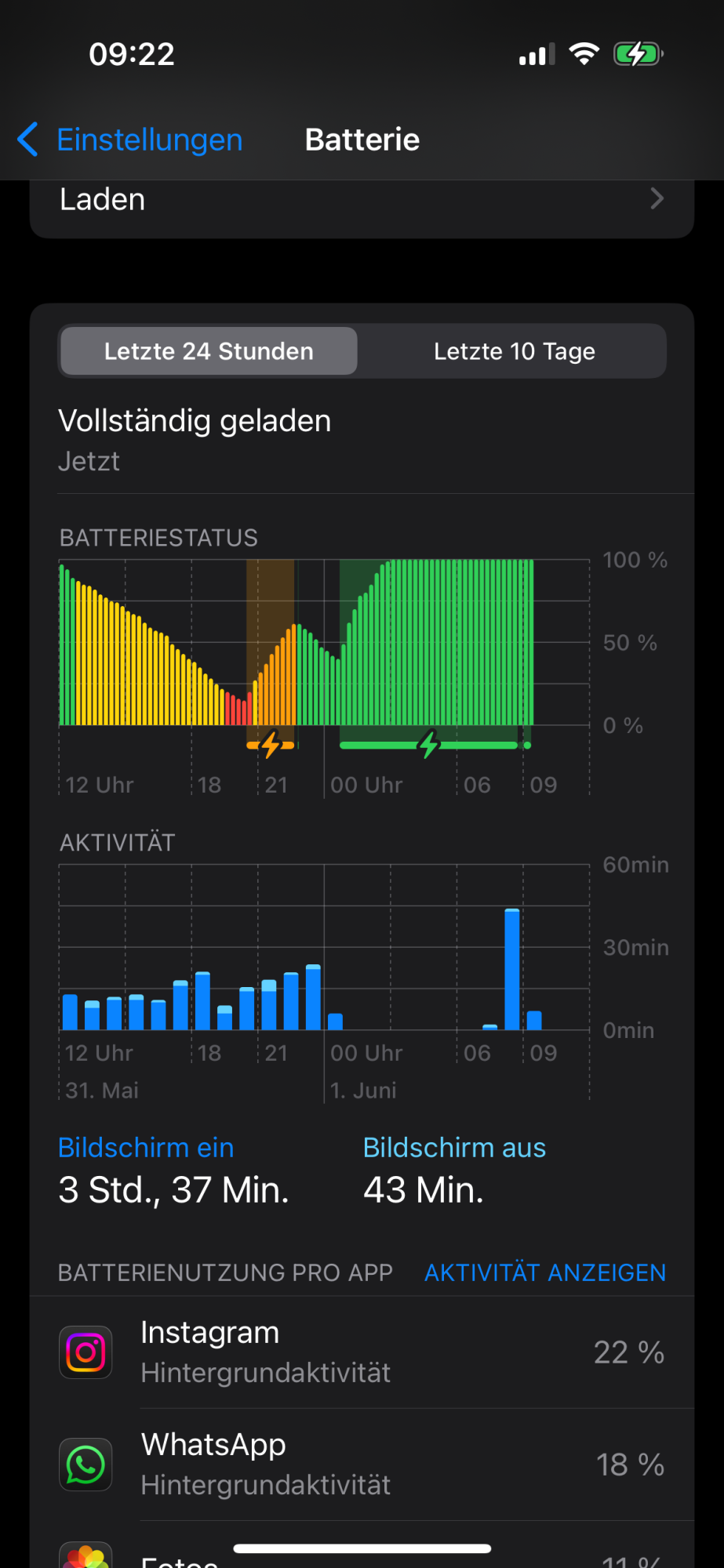Open the Laden row
The height and width of the screenshot is (1568, 724).
(362, 200)
